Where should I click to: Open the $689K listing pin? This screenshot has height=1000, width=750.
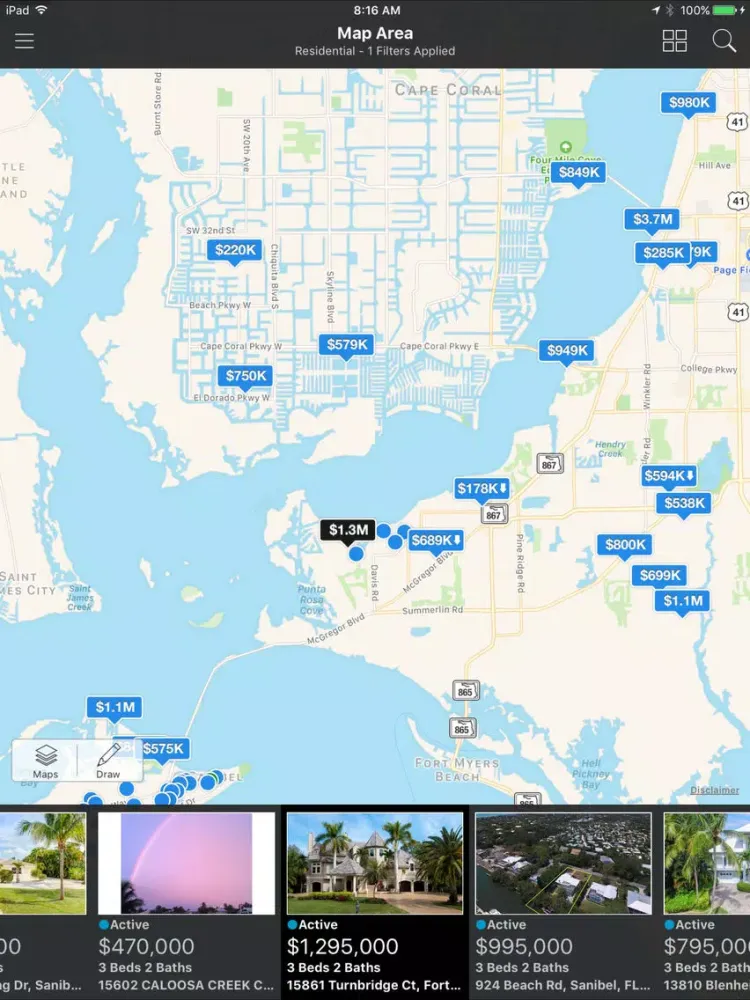click(436, 541)
